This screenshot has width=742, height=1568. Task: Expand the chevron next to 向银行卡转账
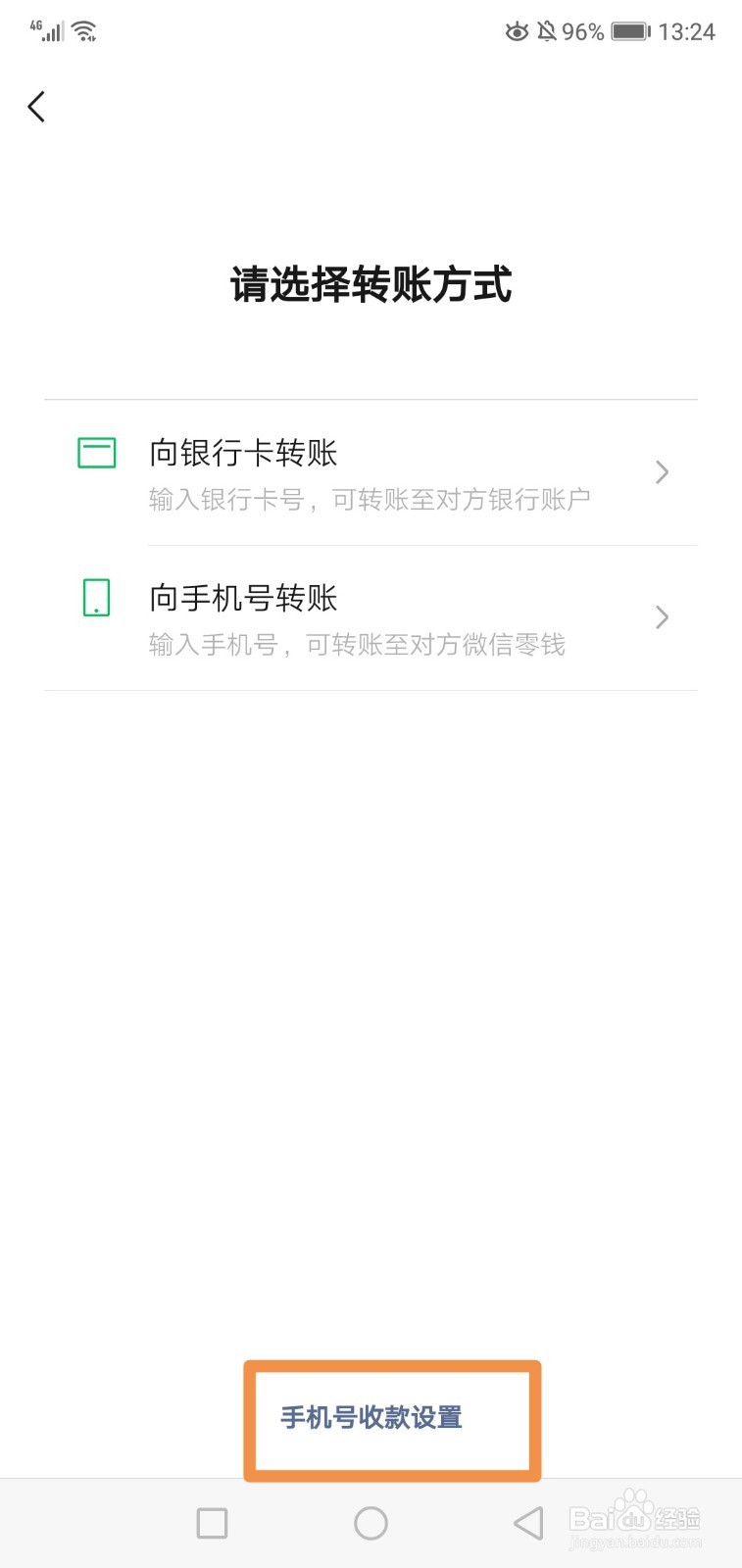(661, 473)
